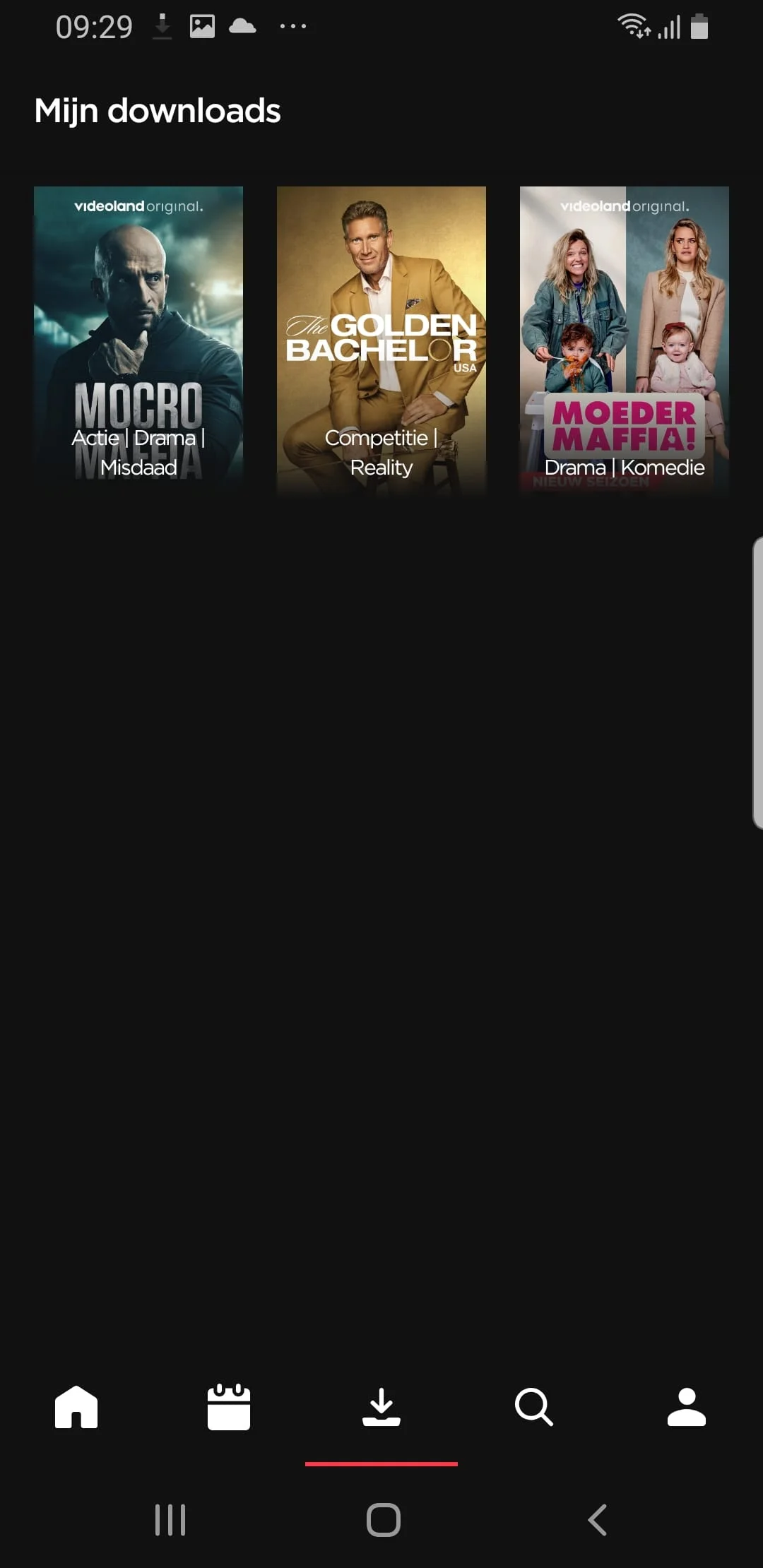Open The Golden Bachelor USA download

point(381,339)
